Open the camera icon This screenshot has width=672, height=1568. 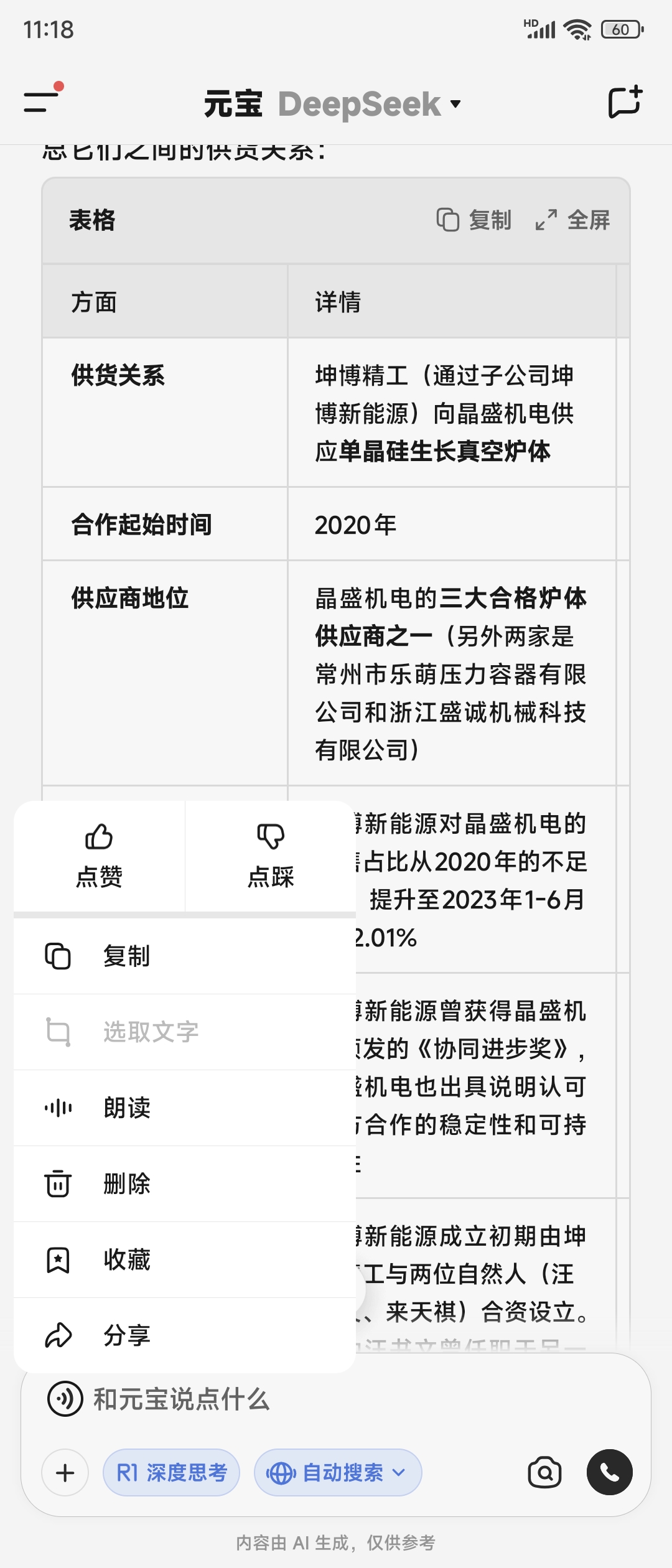coord(544,1473)
